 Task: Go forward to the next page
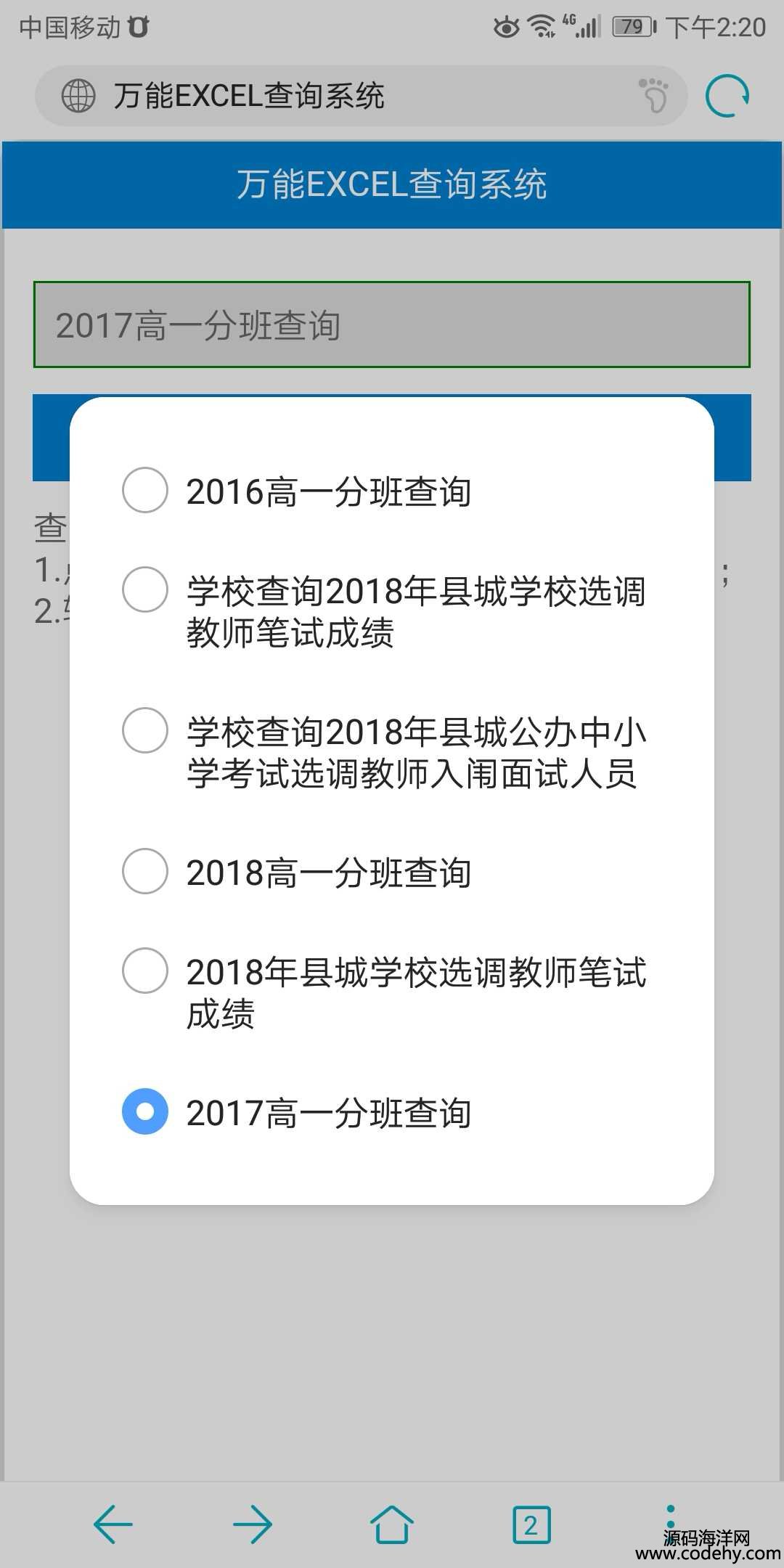point(253,1524)
